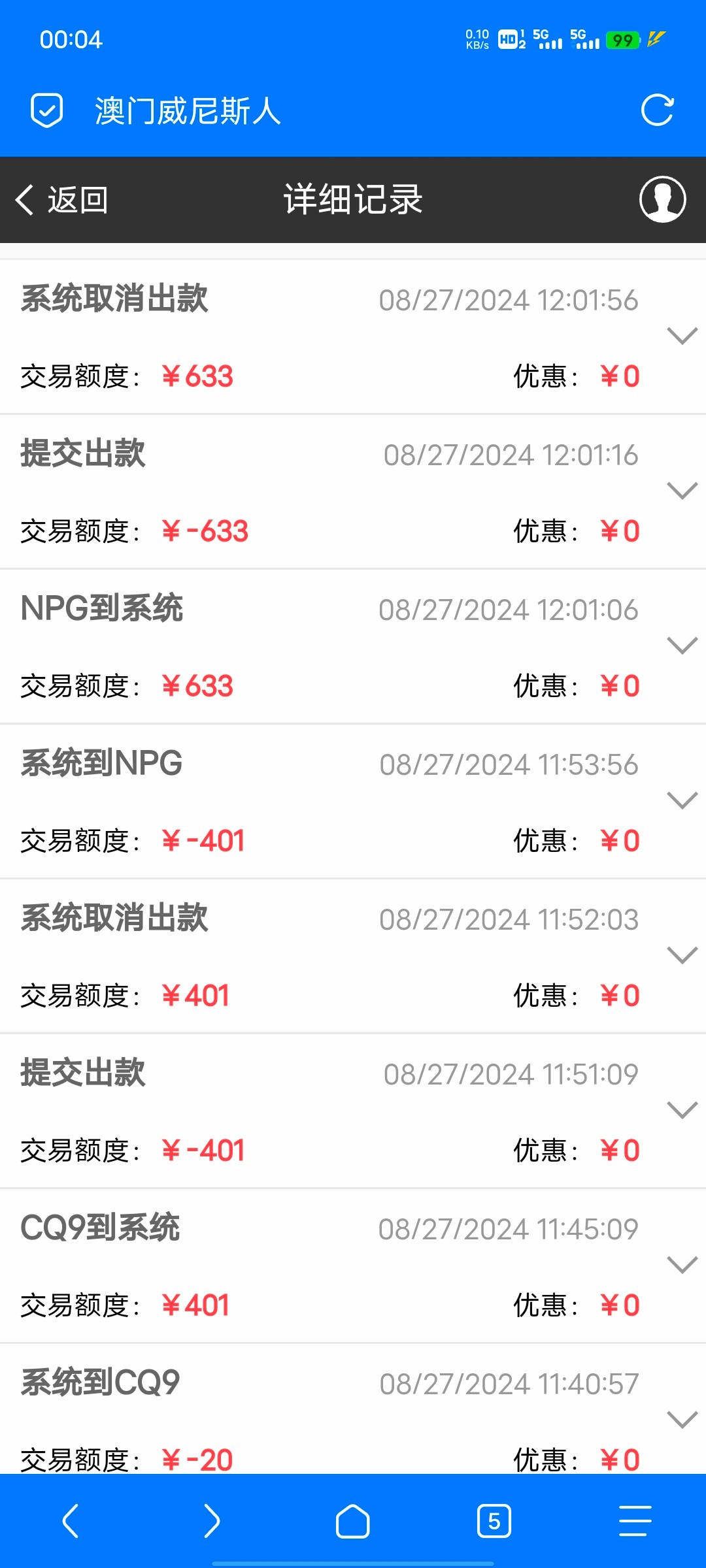The height and width of the screenshot is (1568, 706).
Task: View the 5 open browser tabs
Action: pyautogui.click(x=494, y=1521)
